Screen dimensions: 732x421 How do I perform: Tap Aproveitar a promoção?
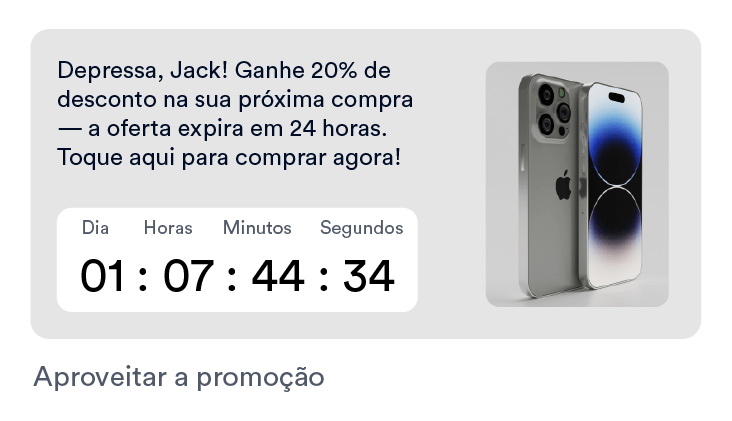coord(179,377)
